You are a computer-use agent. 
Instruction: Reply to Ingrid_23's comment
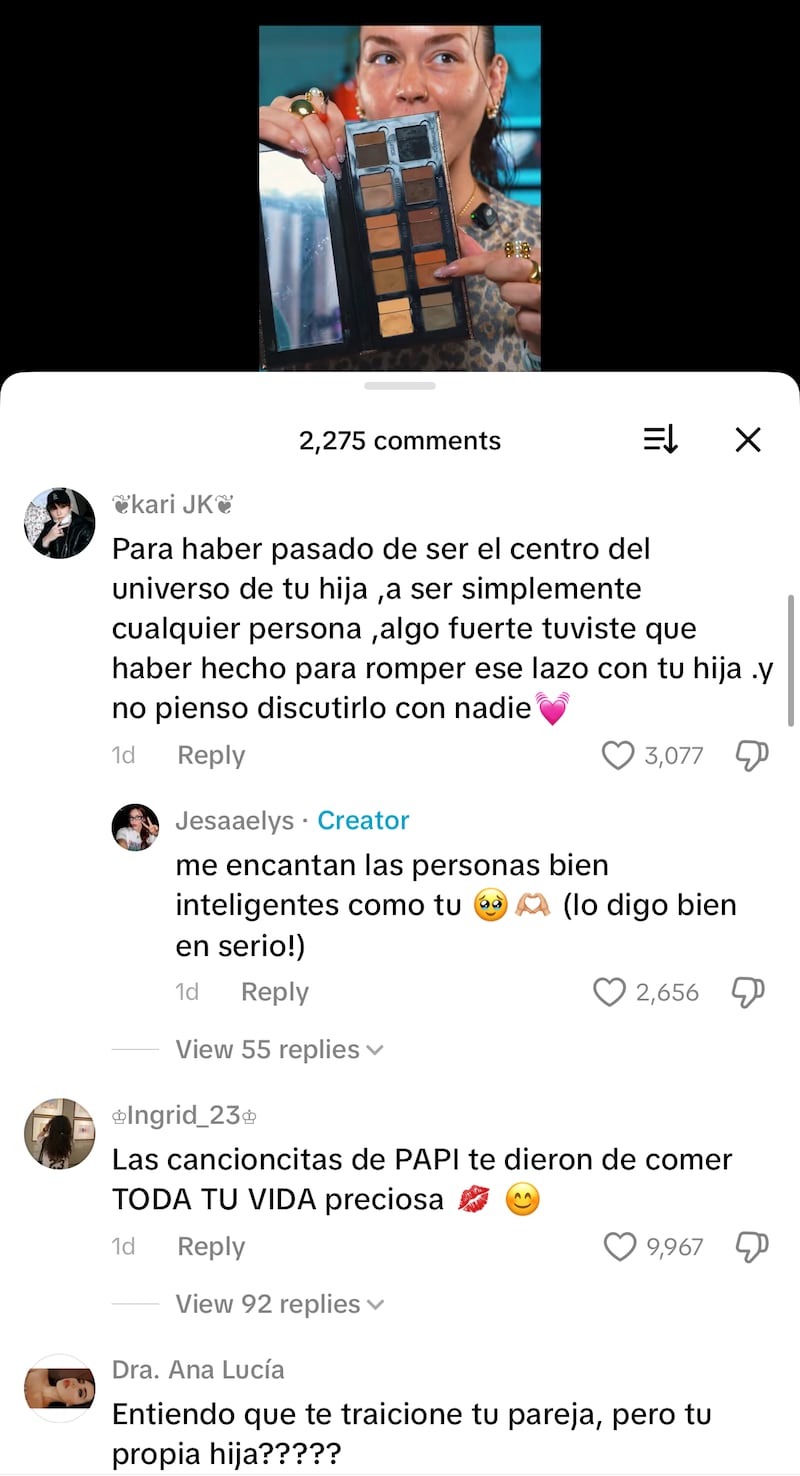[210, 1247]
